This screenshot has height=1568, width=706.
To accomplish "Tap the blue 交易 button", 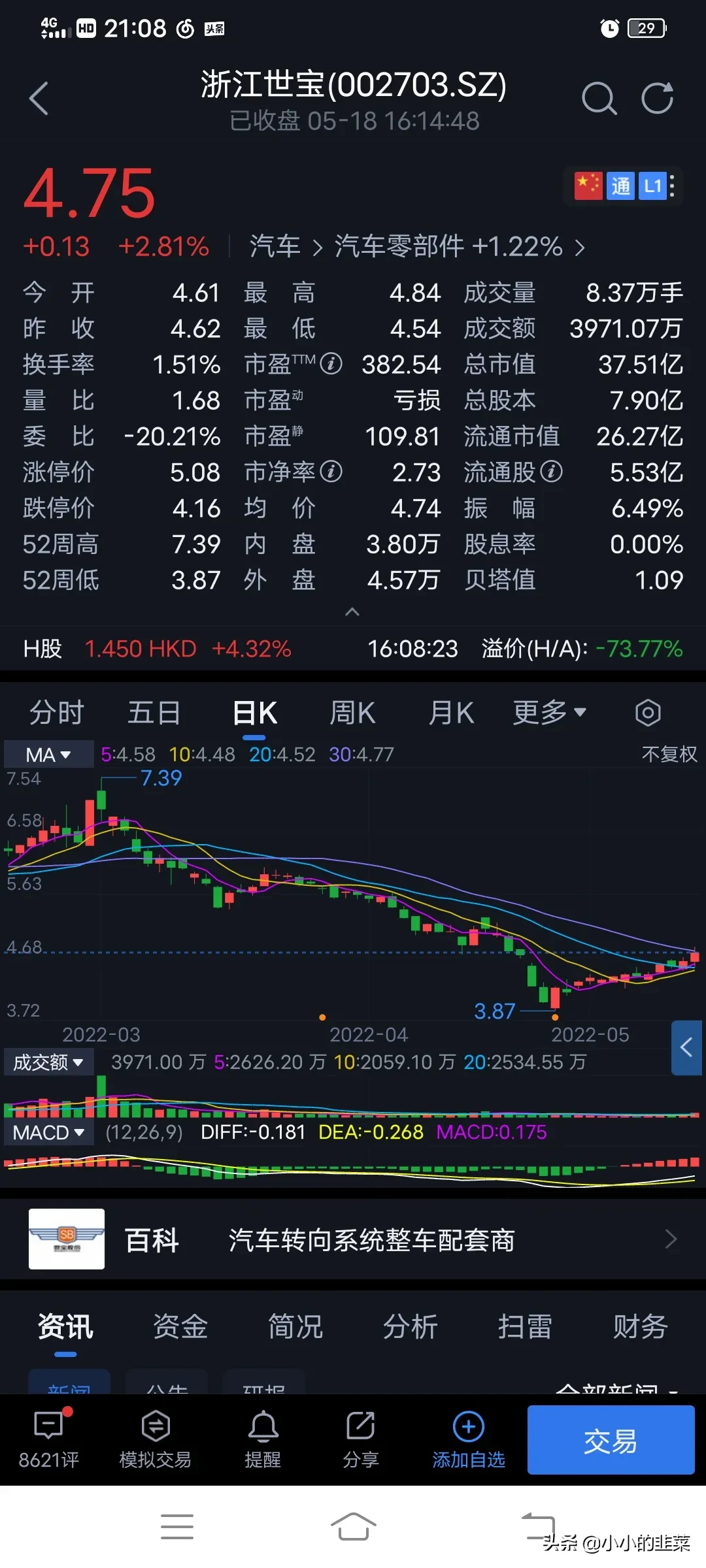I will [611, 1440].
